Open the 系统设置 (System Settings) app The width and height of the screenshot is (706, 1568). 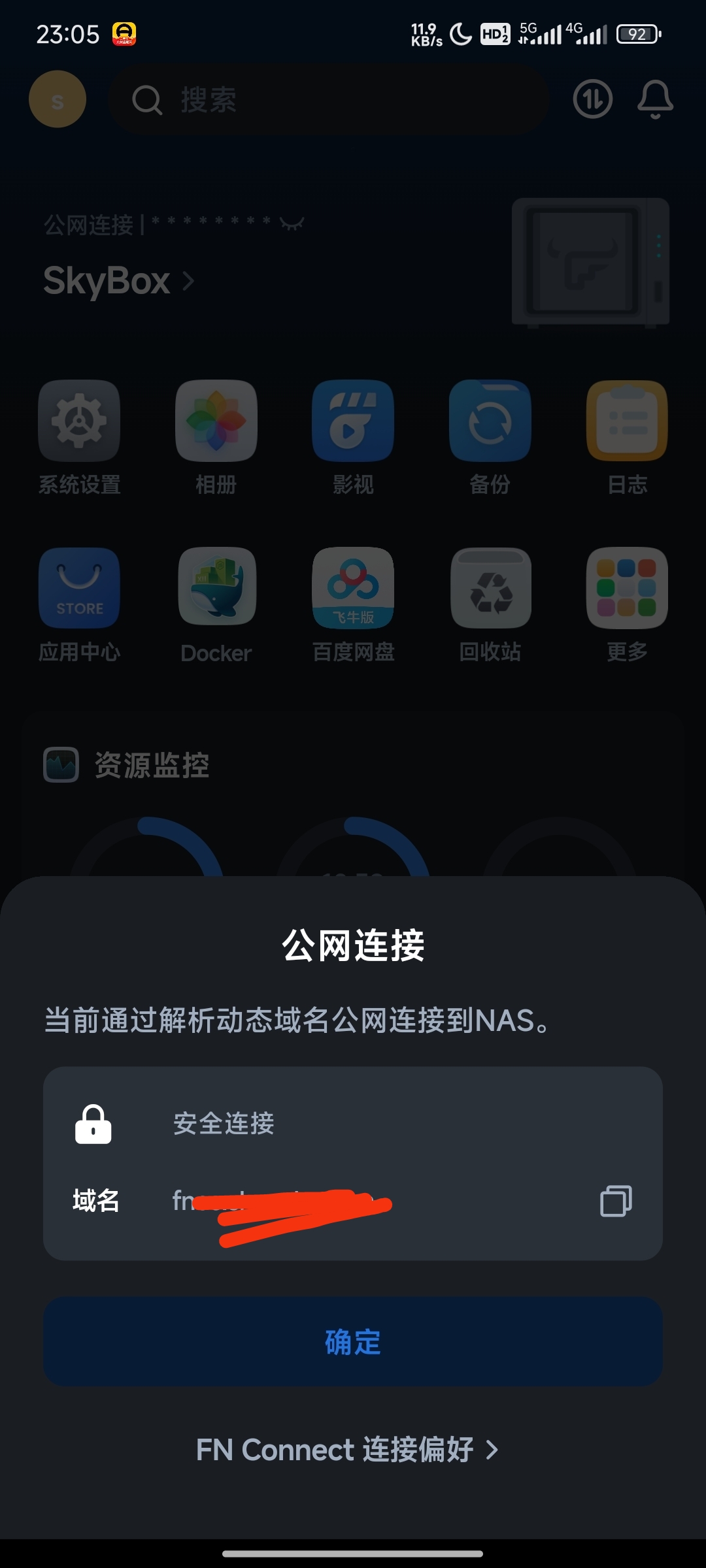coord(78,421)
